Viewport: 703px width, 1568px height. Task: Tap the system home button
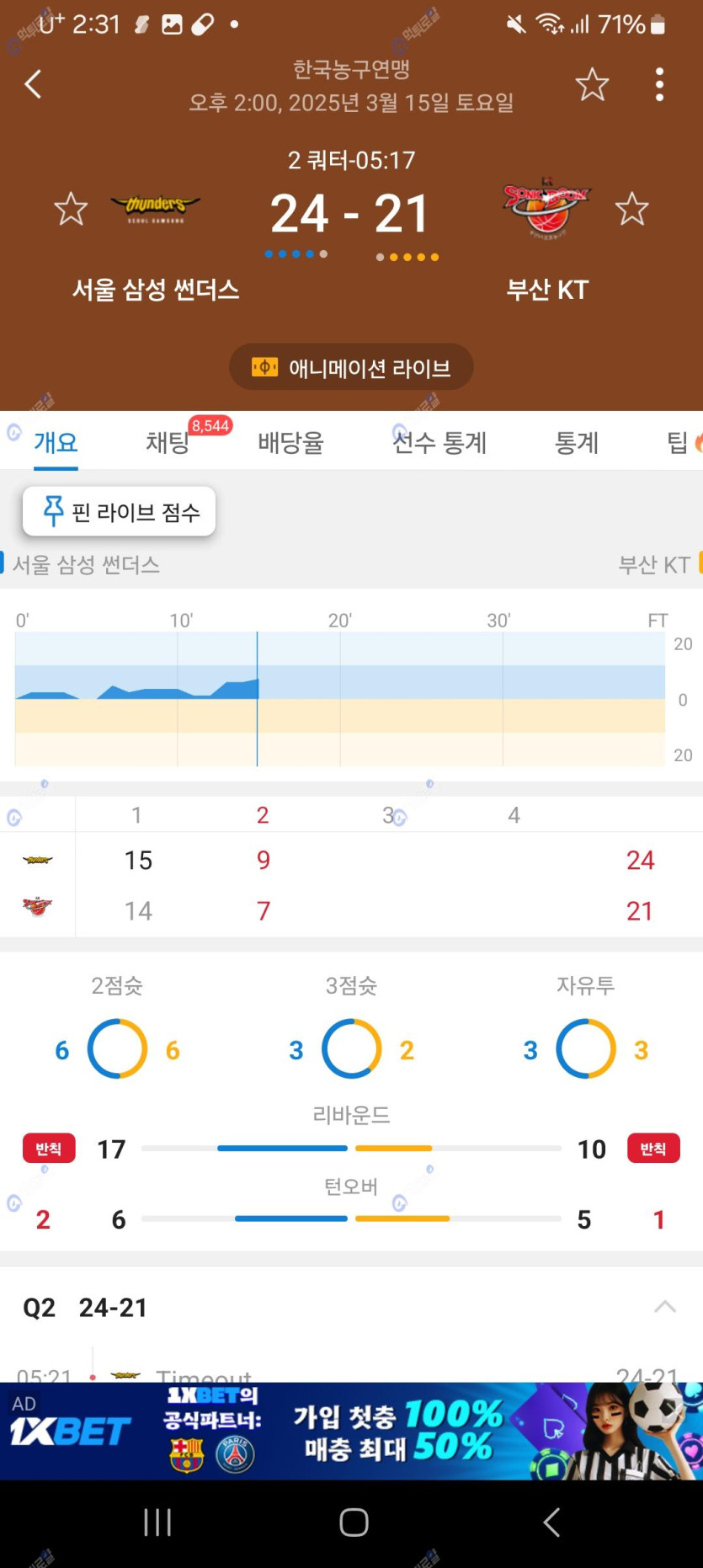354,1523
